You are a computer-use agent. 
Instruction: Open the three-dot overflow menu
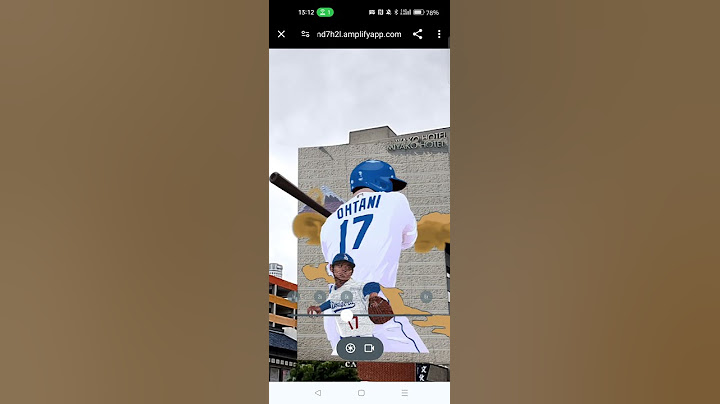click(438, 34)
